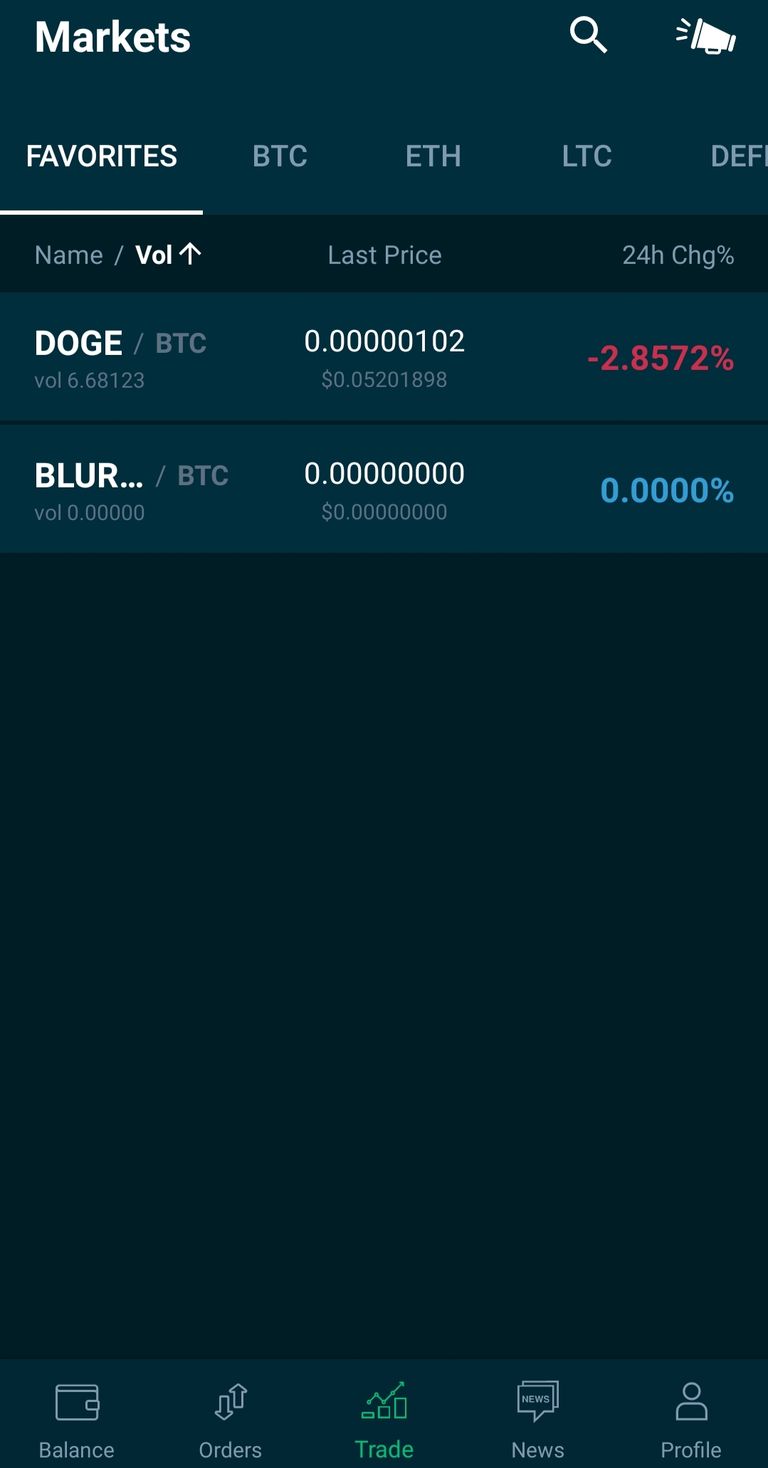Switch to the BTC markets tab

click(x=280, y=156)
